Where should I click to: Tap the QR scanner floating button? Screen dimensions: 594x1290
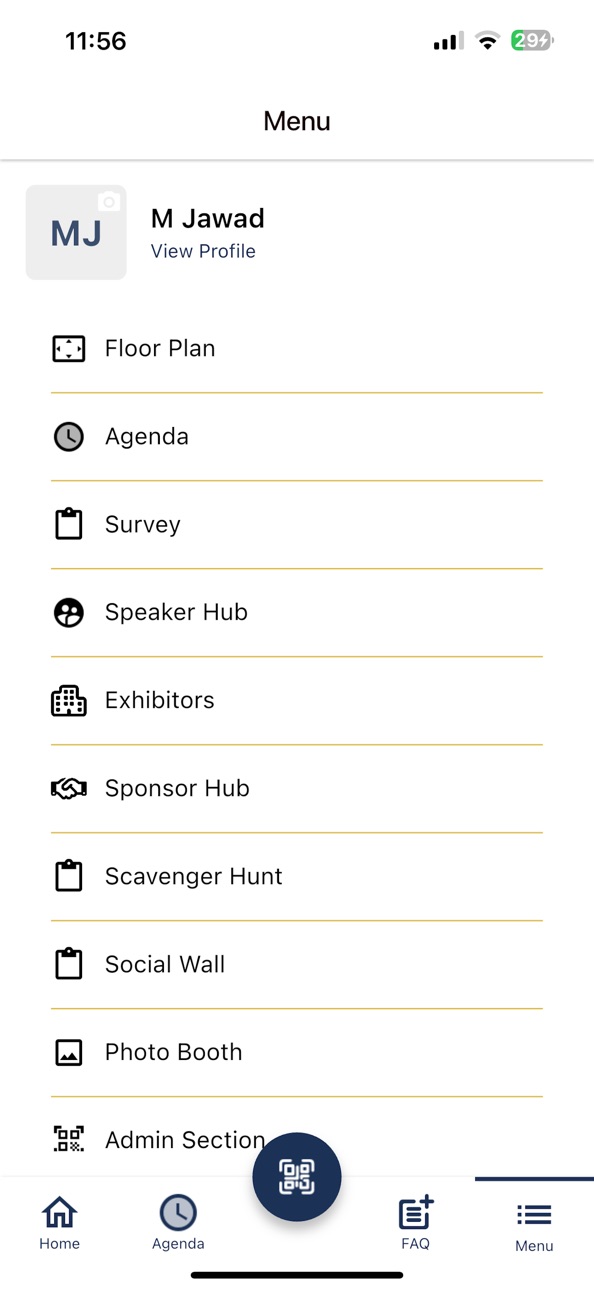click(297, 1177)
